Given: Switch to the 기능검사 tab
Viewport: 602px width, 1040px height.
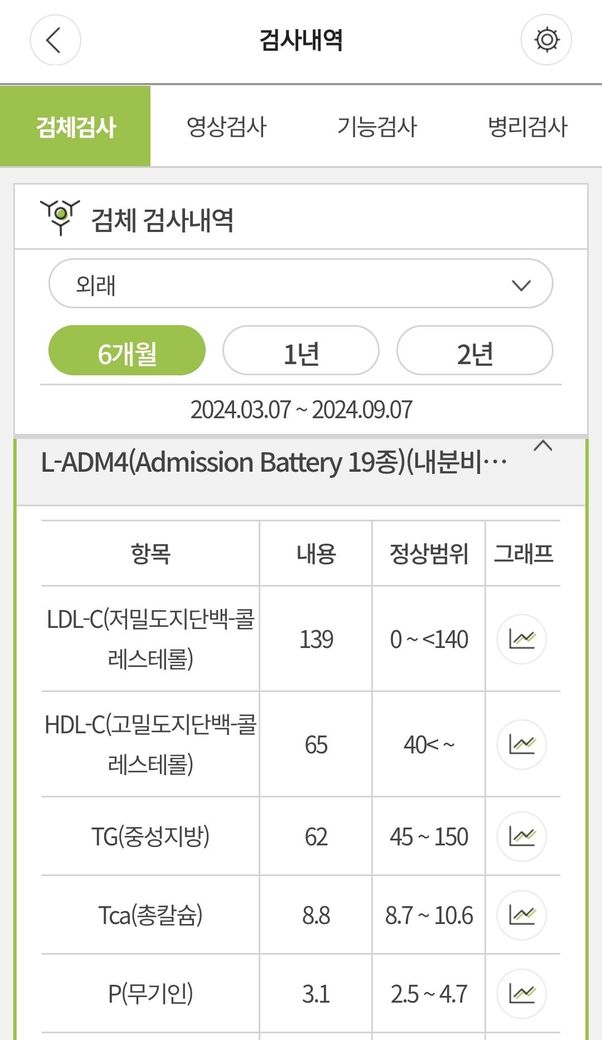Looking at the screenshot, I should tap(376, 127).
